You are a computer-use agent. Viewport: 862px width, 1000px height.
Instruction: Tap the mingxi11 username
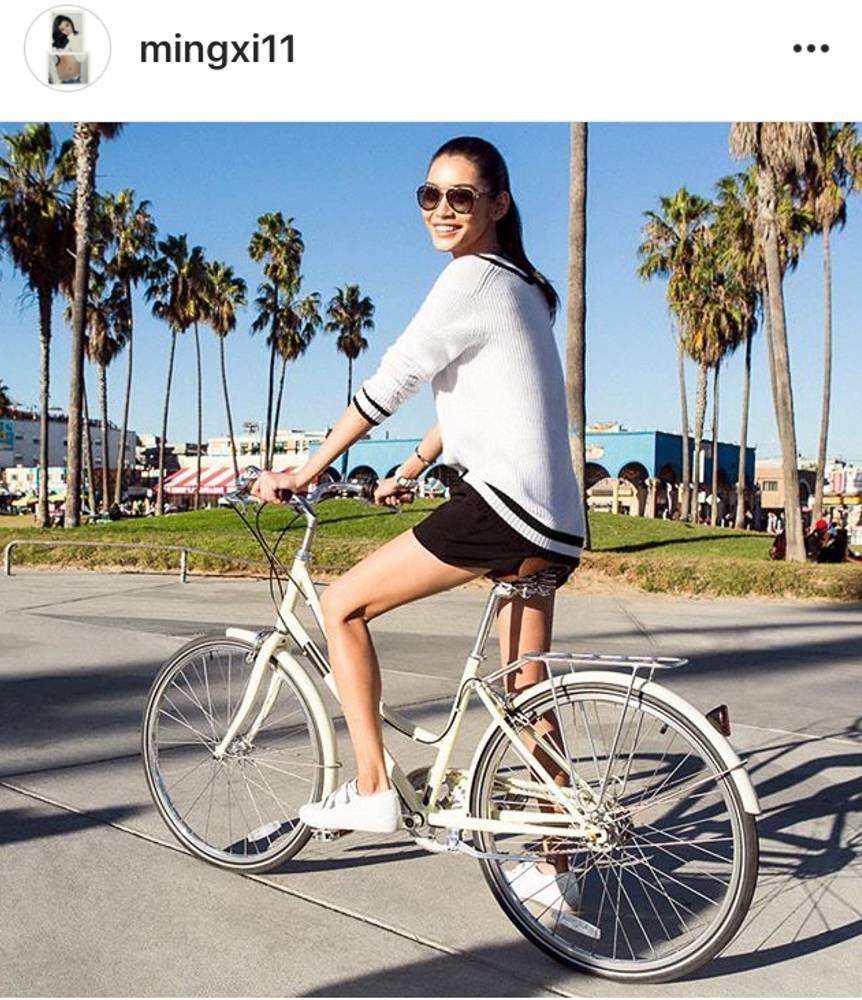tap(217, 50)
